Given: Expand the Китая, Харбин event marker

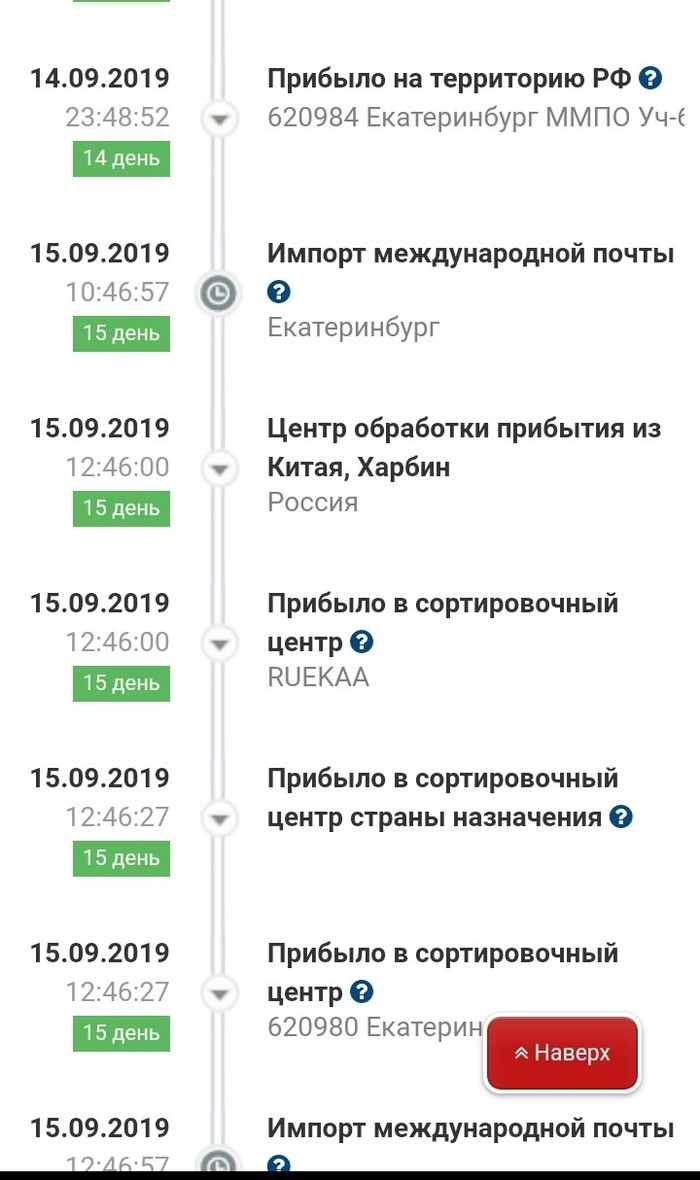Looking at the screenshot, I should (219, 468).
